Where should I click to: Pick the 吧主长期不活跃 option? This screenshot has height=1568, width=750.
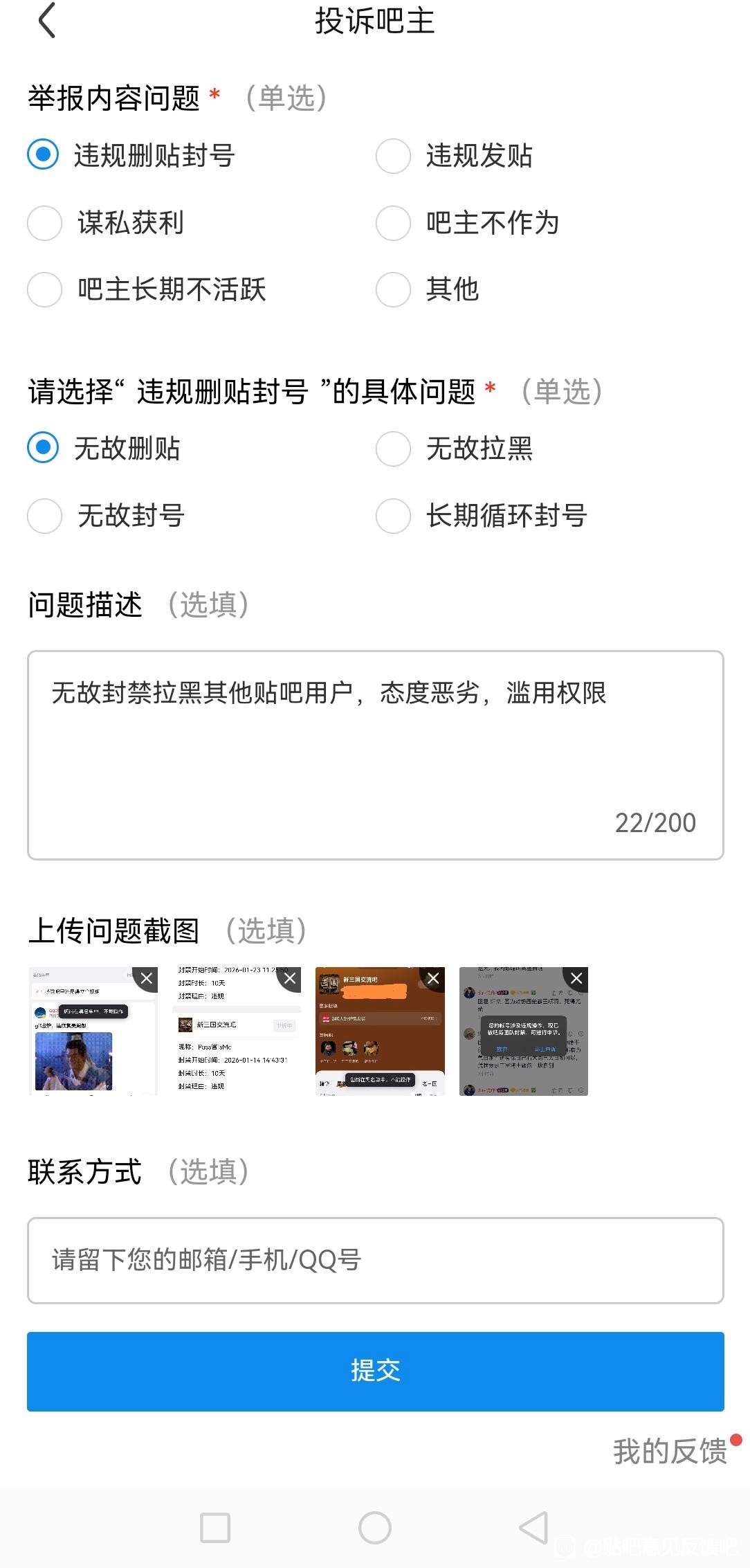point(45,289)
